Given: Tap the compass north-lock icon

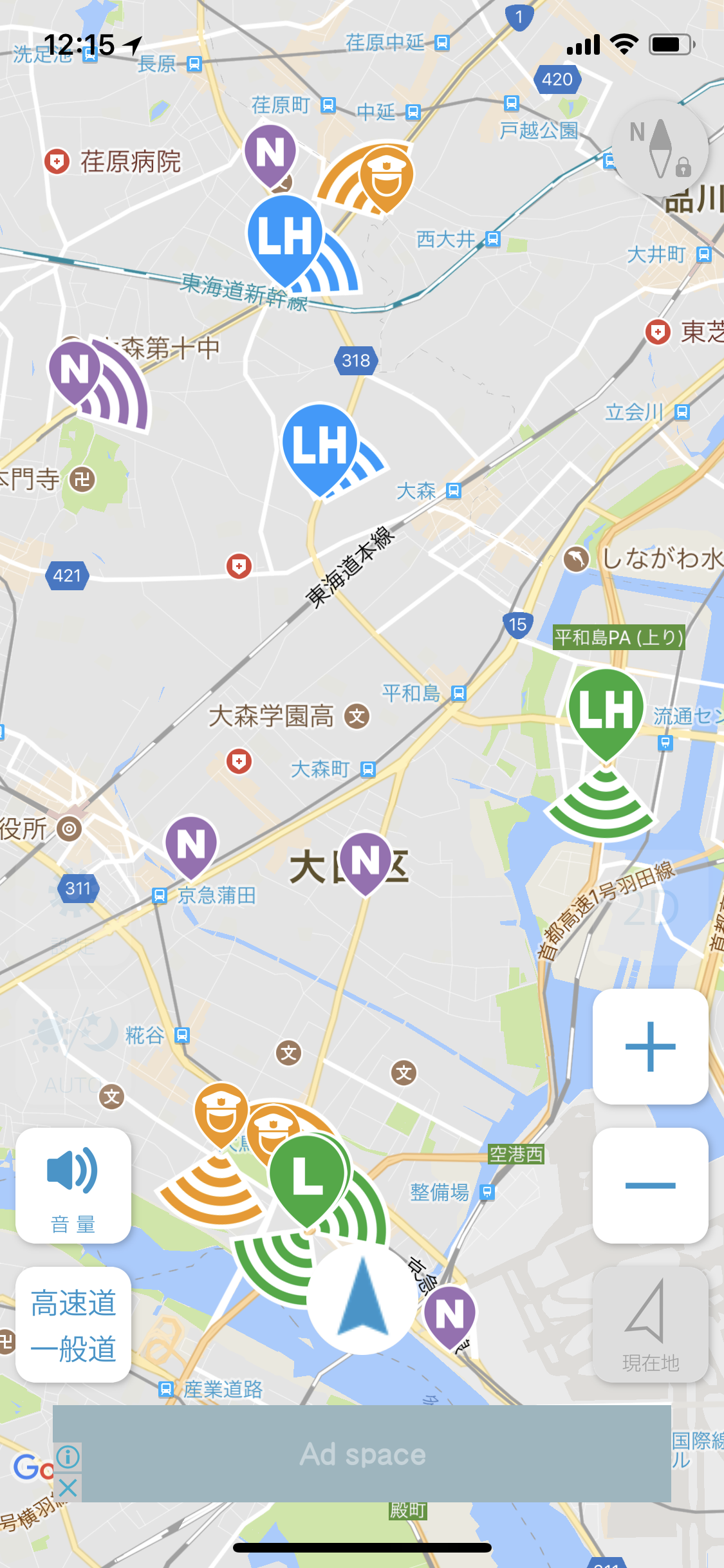Looking at the screenshot, I should pos(660,149).
